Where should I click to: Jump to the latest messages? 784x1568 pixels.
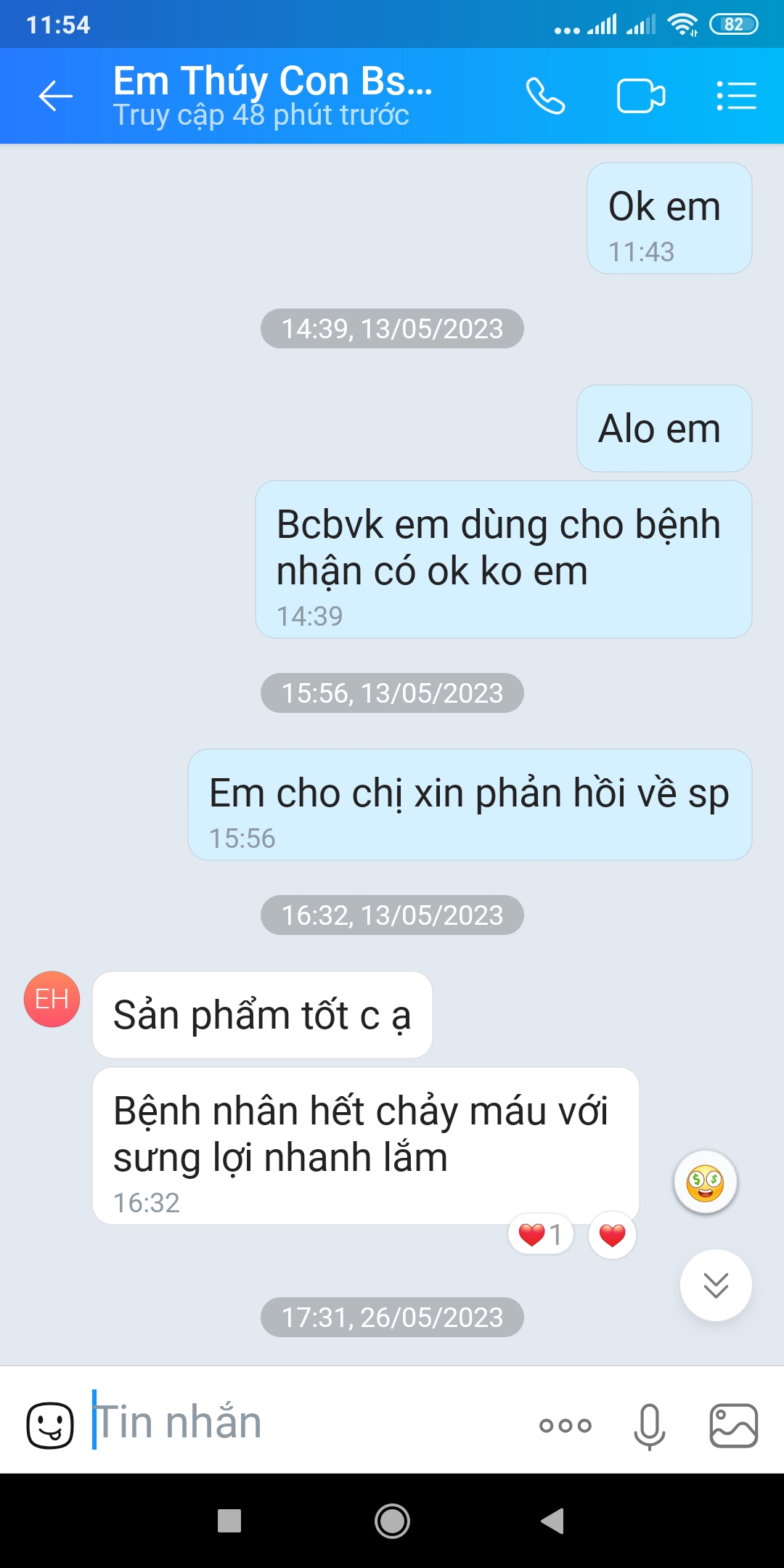point(716,1285)
